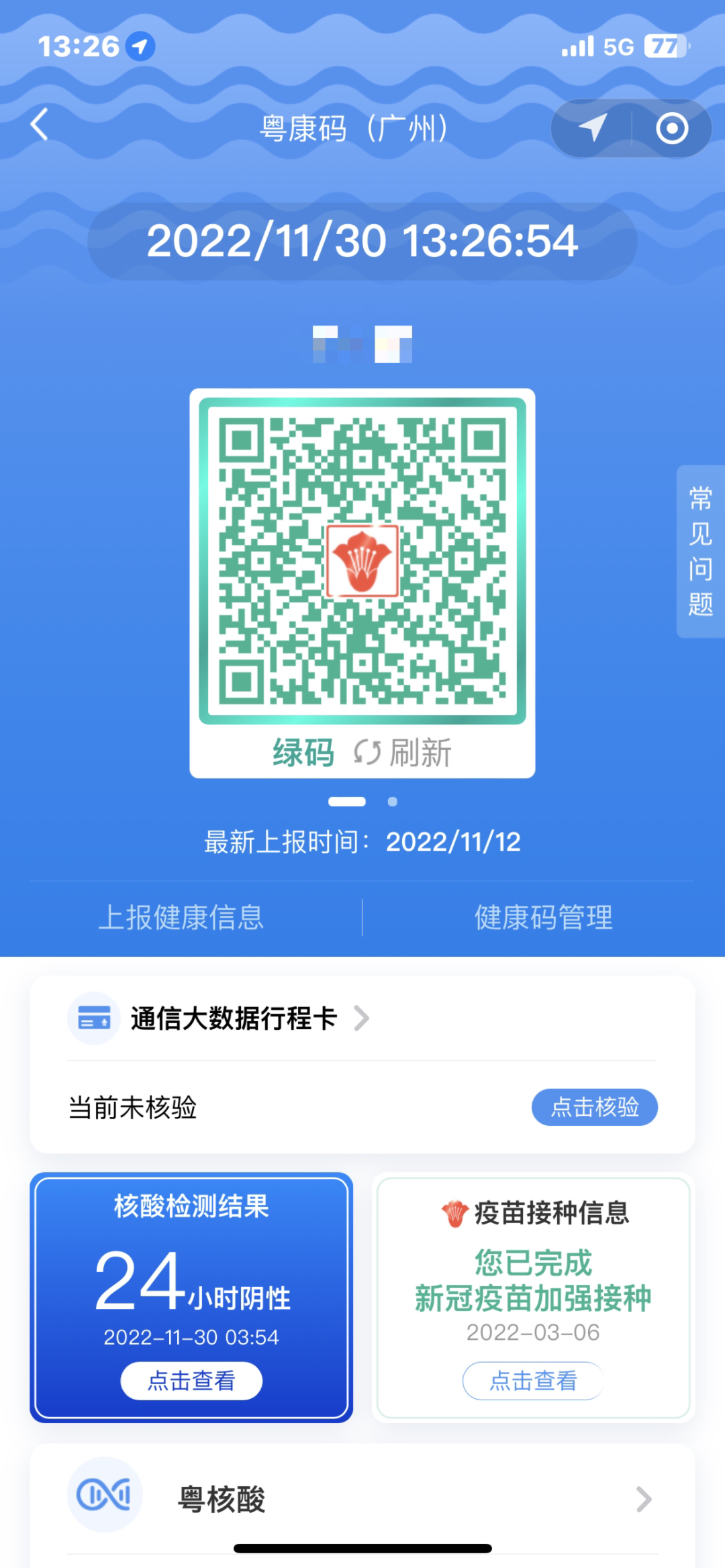Tap the 点击核验 button

pos(594,1107)
